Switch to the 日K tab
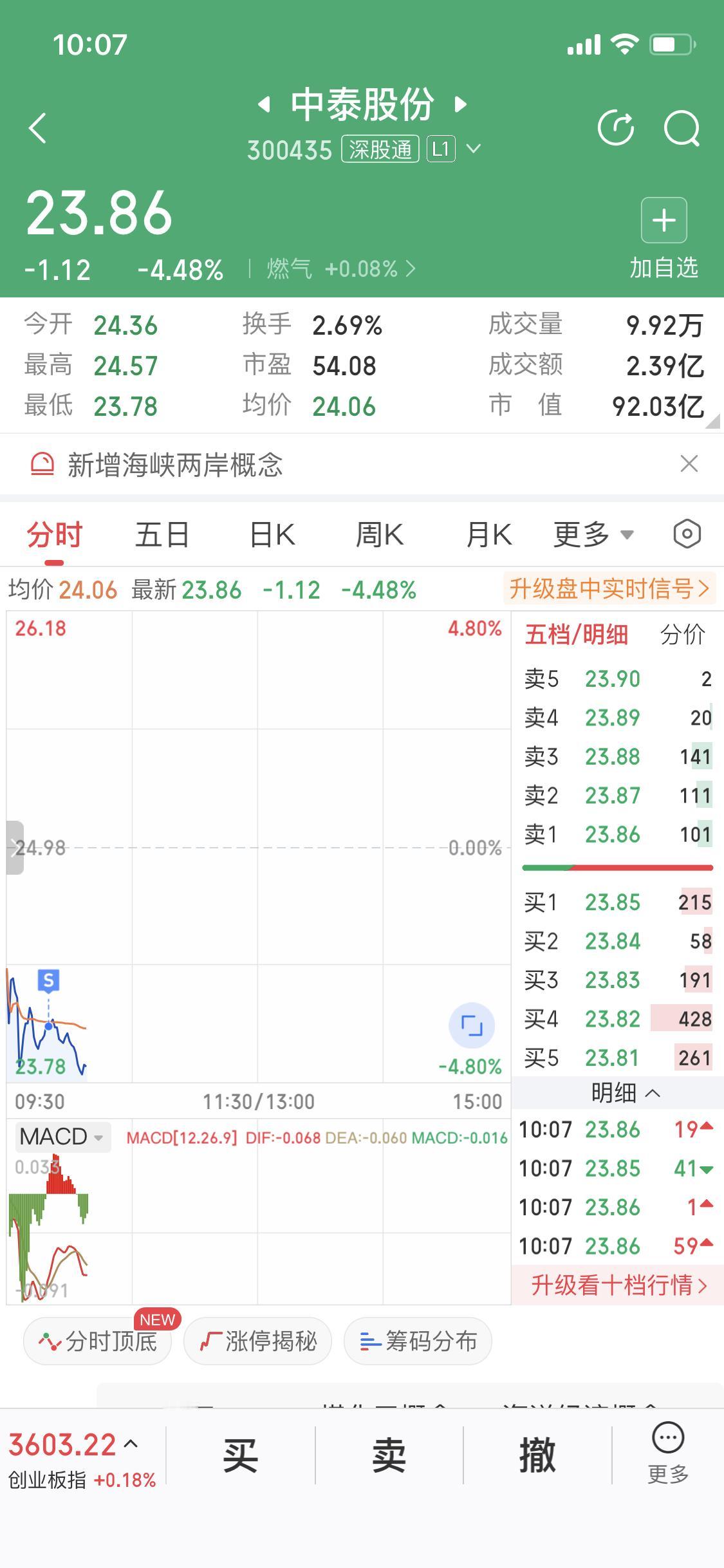Viewport: 724px width, 1568px height. coord(272,534)
